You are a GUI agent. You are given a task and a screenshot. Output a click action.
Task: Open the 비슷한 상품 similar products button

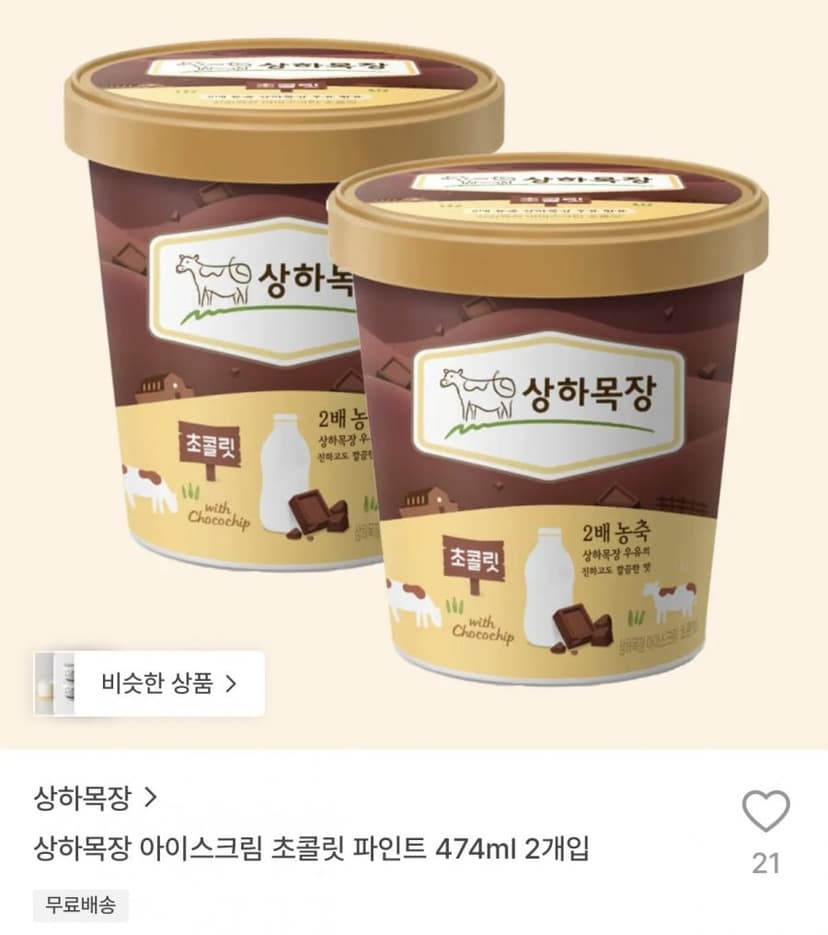click(149, 683)
